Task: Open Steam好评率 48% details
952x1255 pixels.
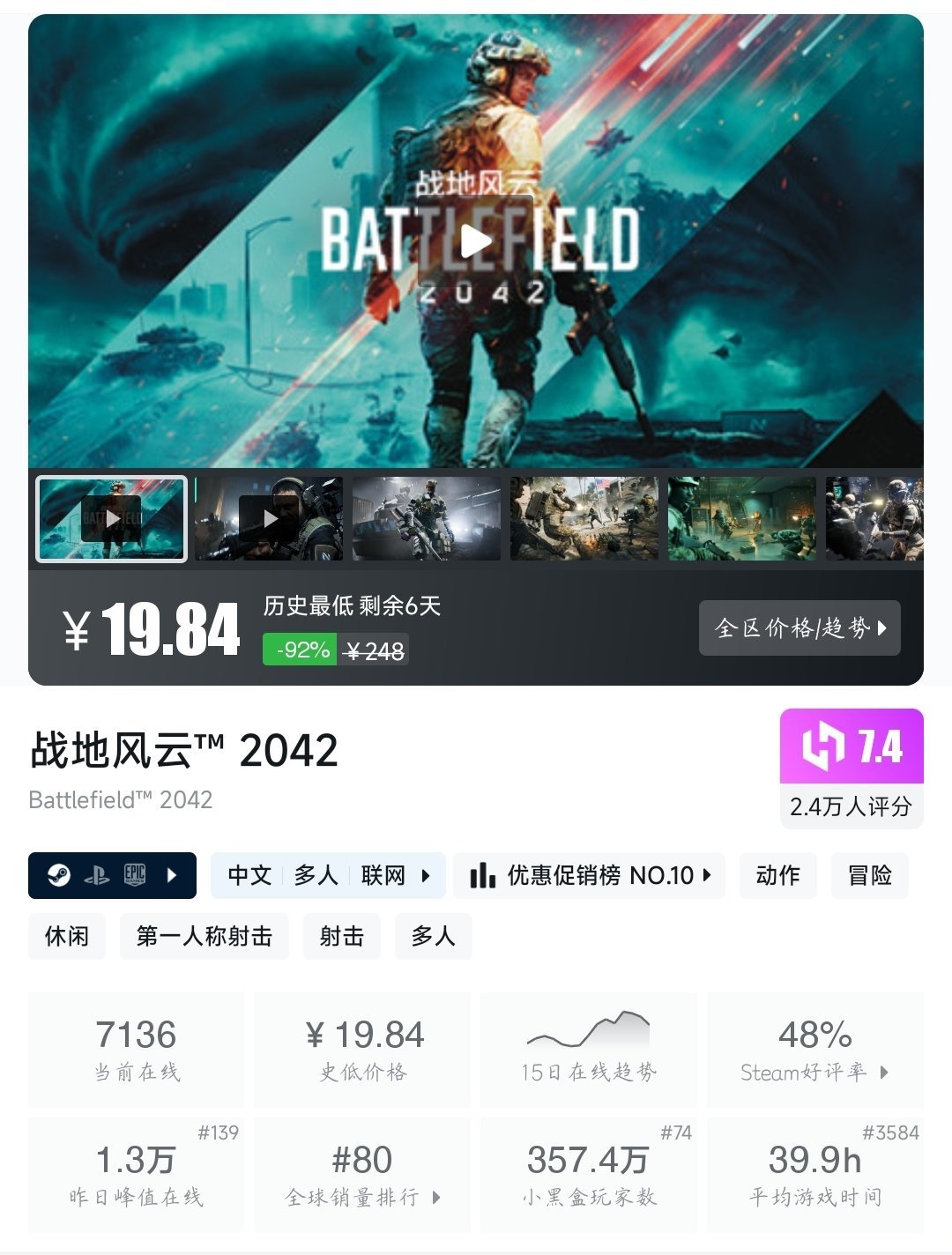Action: click(815, 1050)
